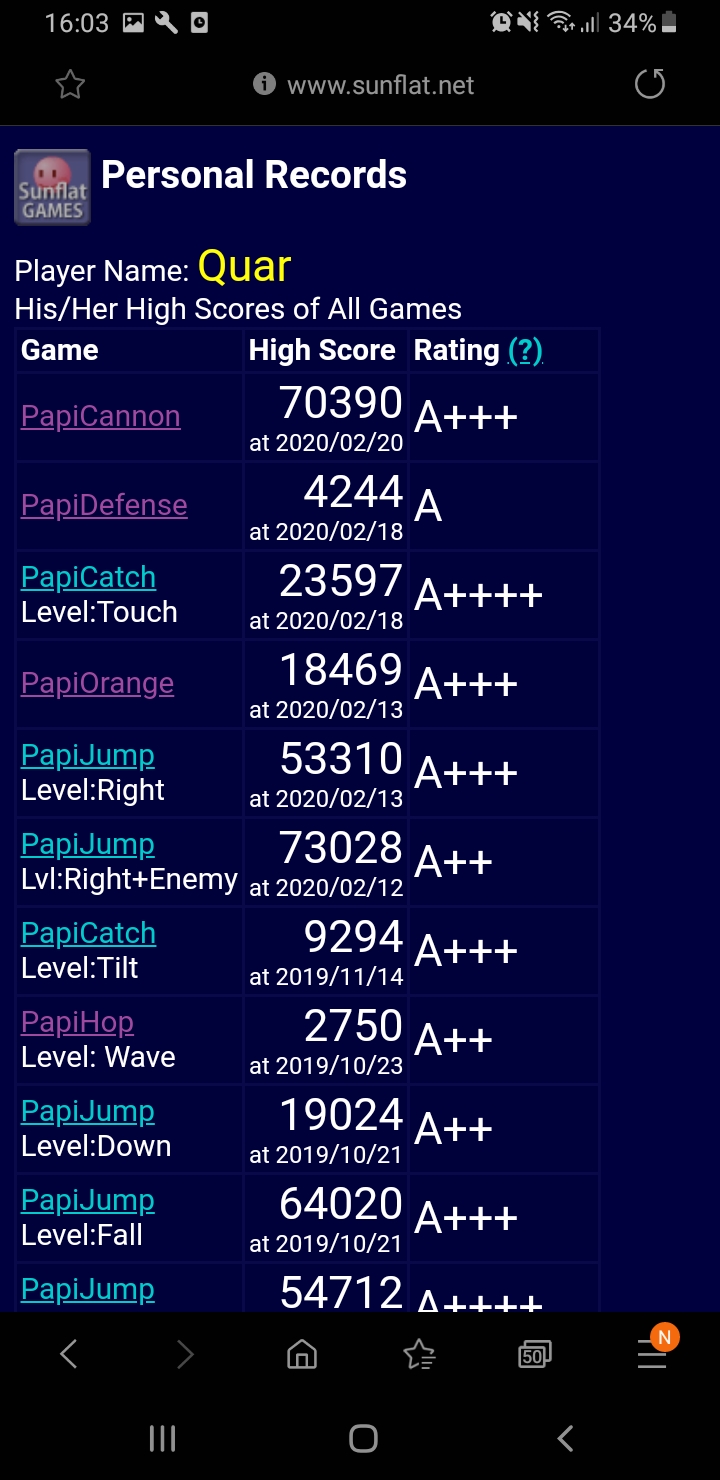Open the browser menu with N badge

click(652, 1355)
